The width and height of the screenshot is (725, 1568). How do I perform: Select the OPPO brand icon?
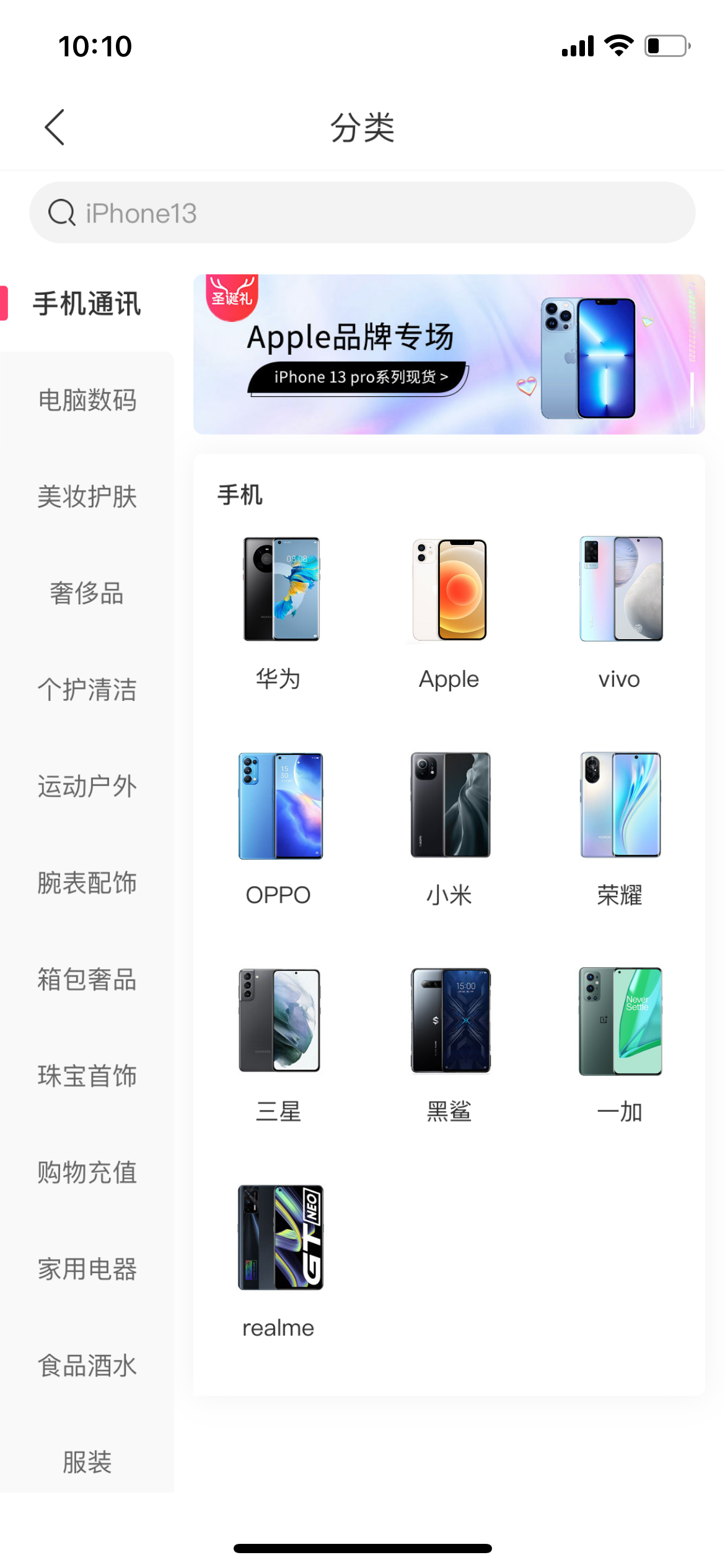coord(279,804)
